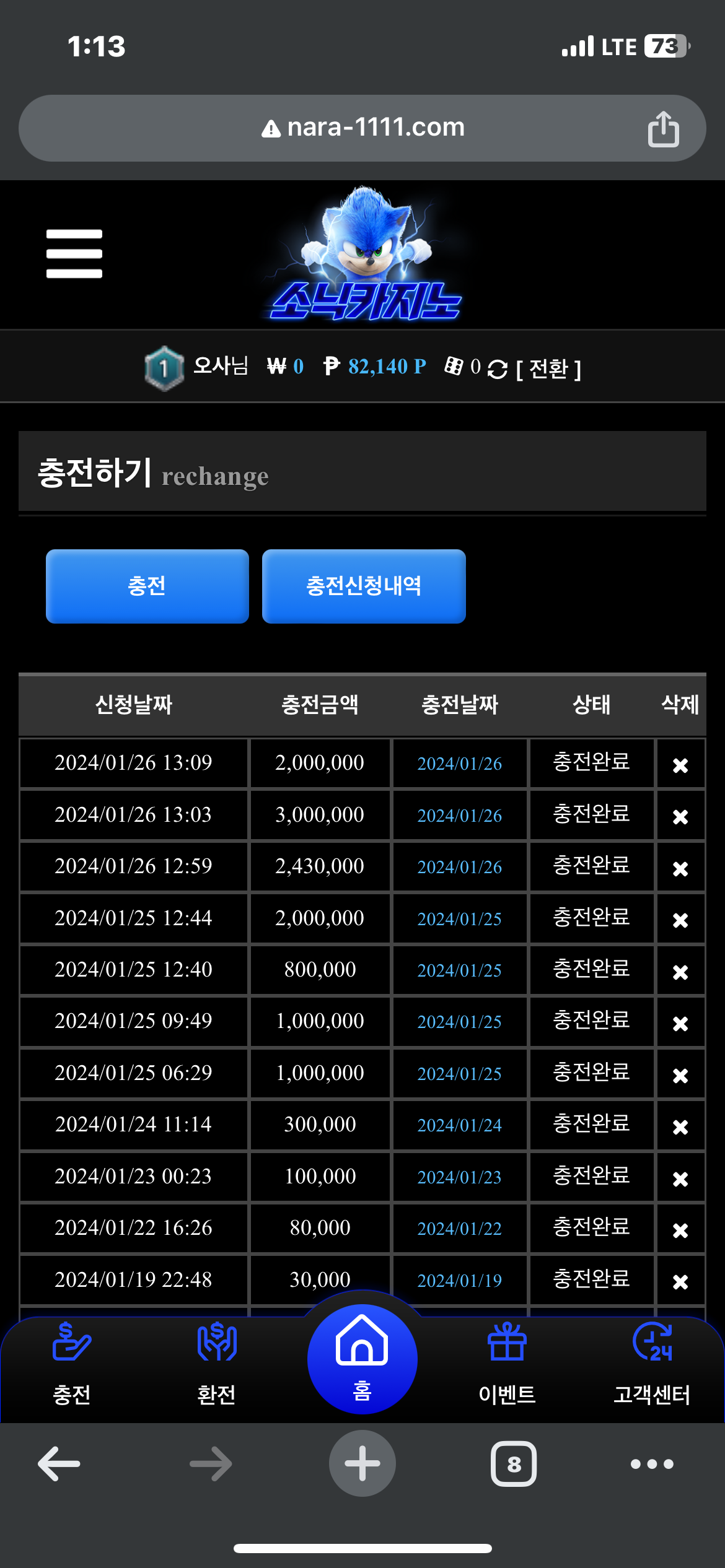This screenshot has height=1568, width=725.
Task: Select the blue 충전 button
Action: (x=147, y=586)
